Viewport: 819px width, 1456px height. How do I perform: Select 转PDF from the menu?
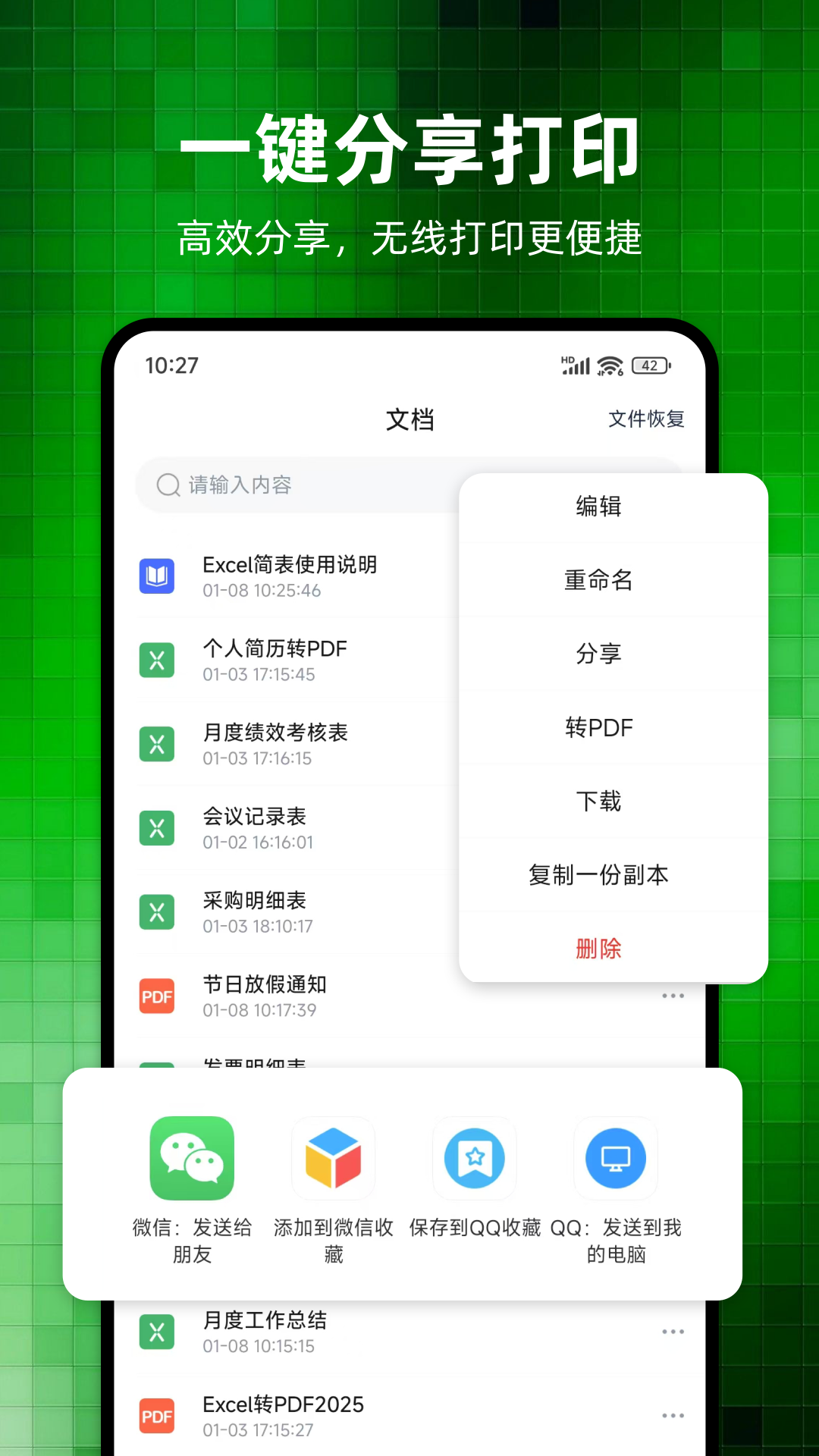(x=598, y=727)
